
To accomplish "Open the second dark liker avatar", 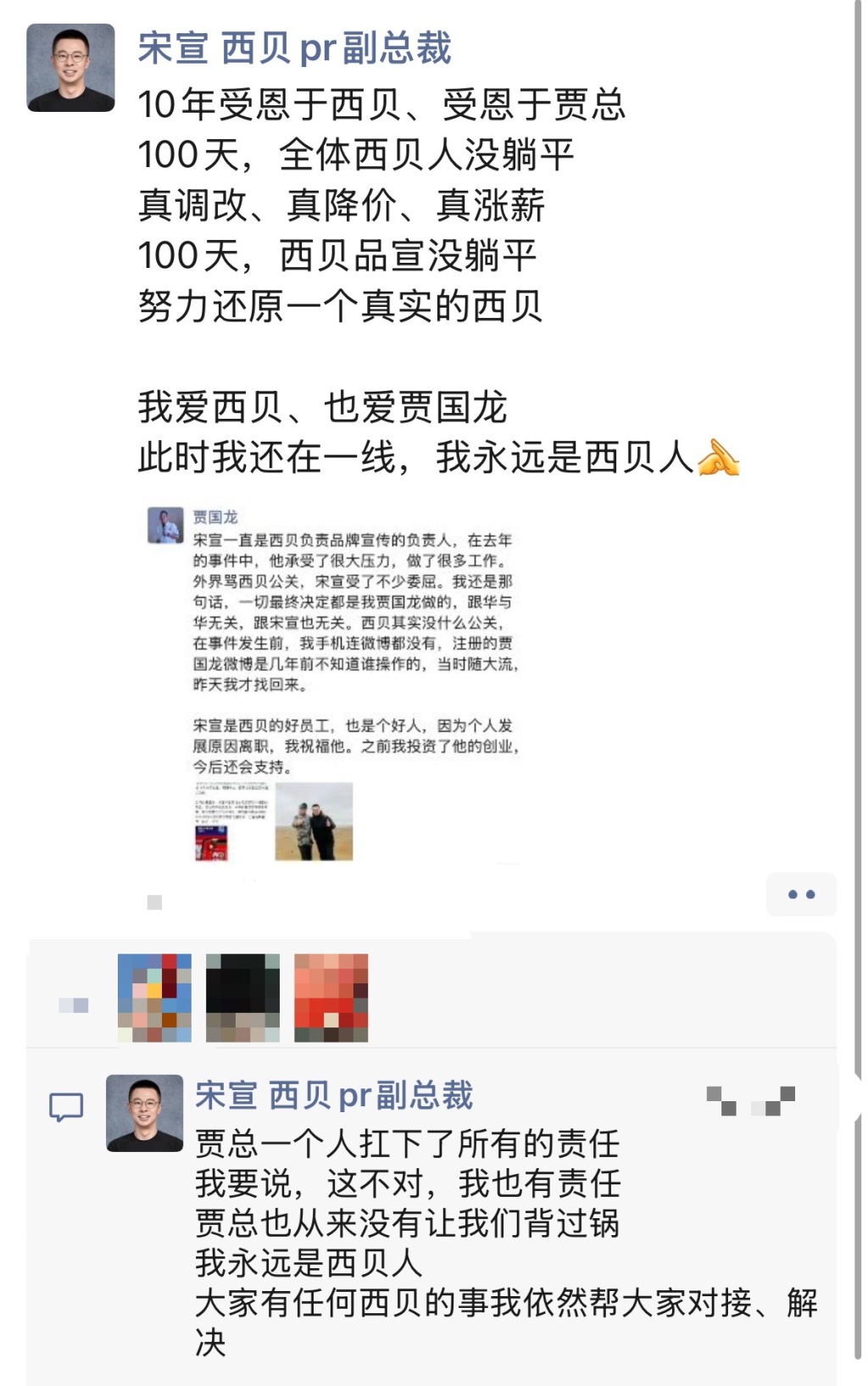I will click(242, 998).
